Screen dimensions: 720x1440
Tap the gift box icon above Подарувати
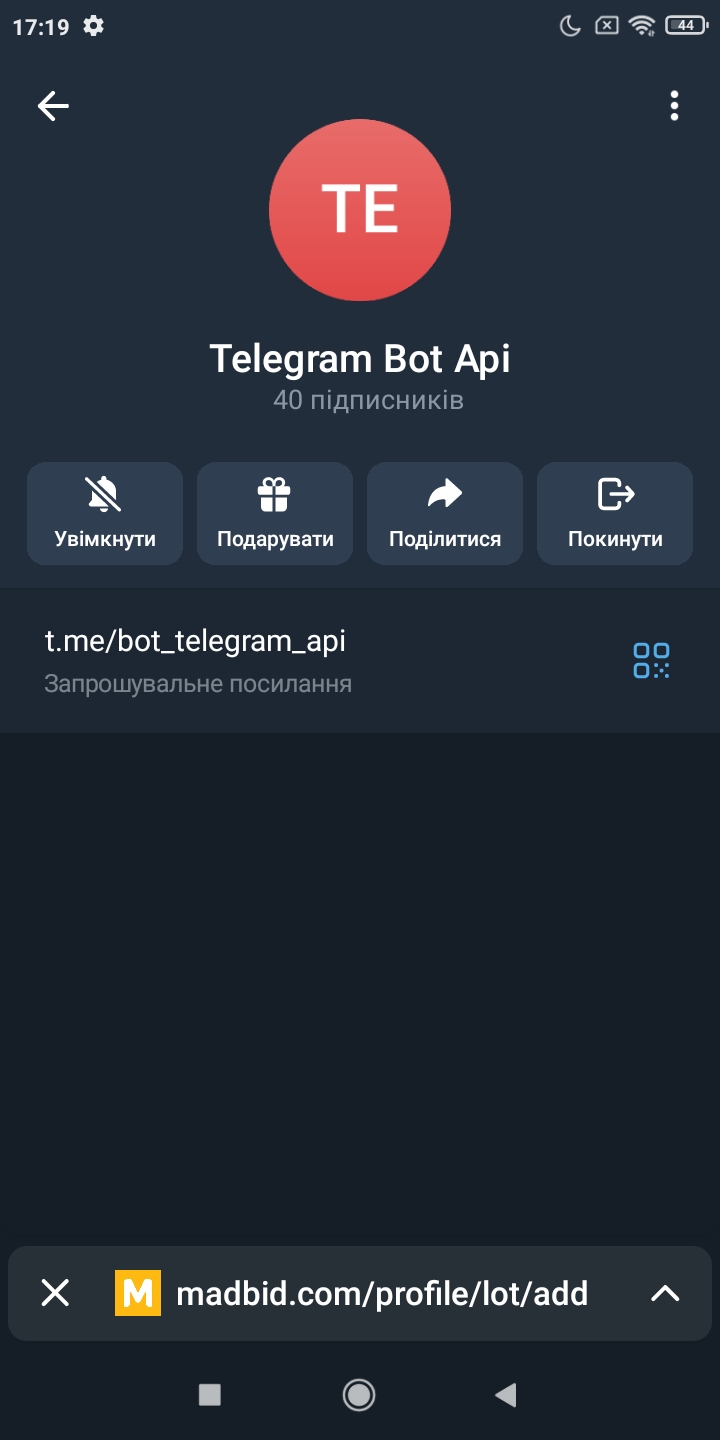pos(274,492)
